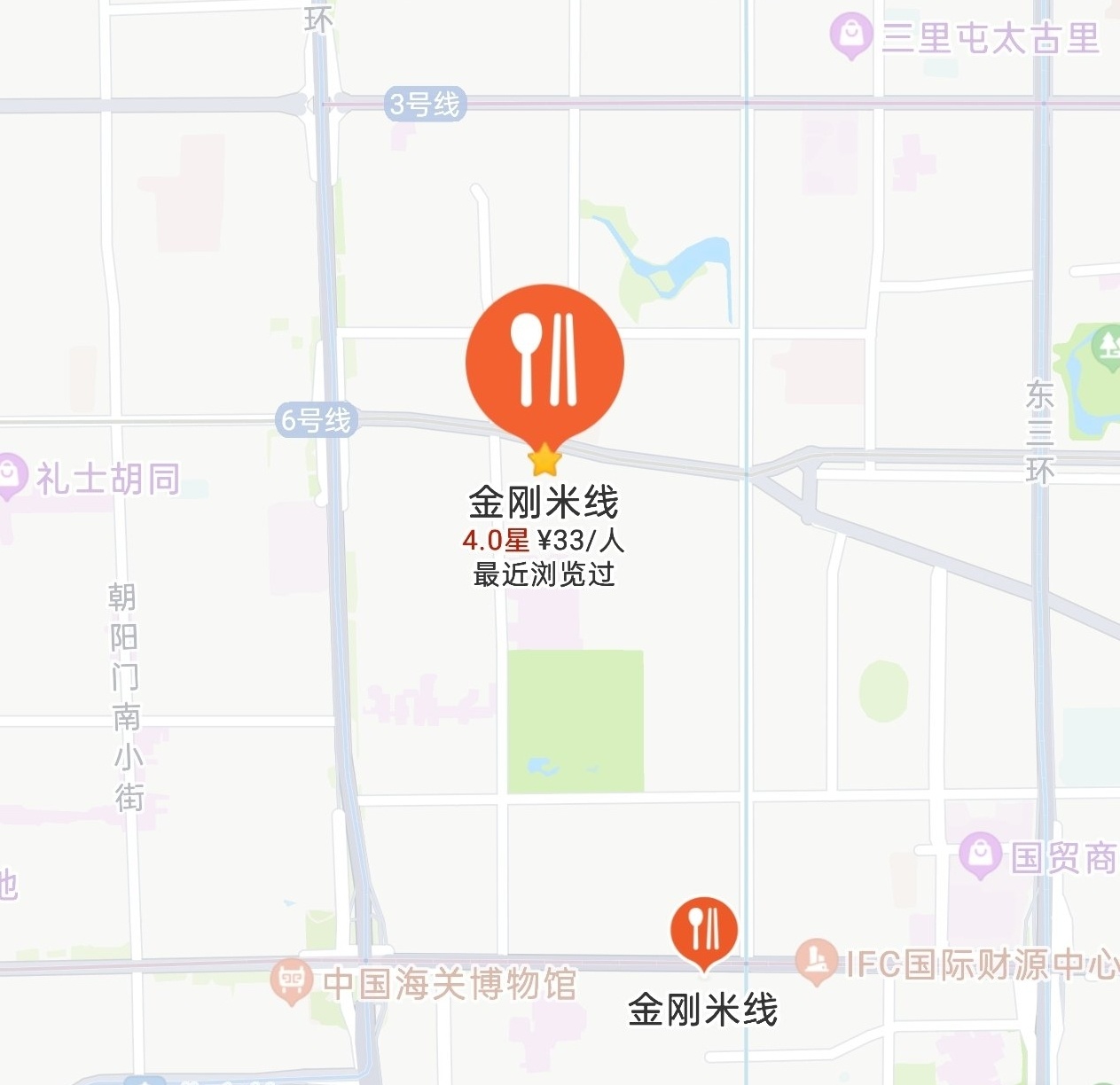Tap the 礼士胡同 point of interest
Image resolution: width=1120 pixels, height=1085 pixels.
(11, 477)
